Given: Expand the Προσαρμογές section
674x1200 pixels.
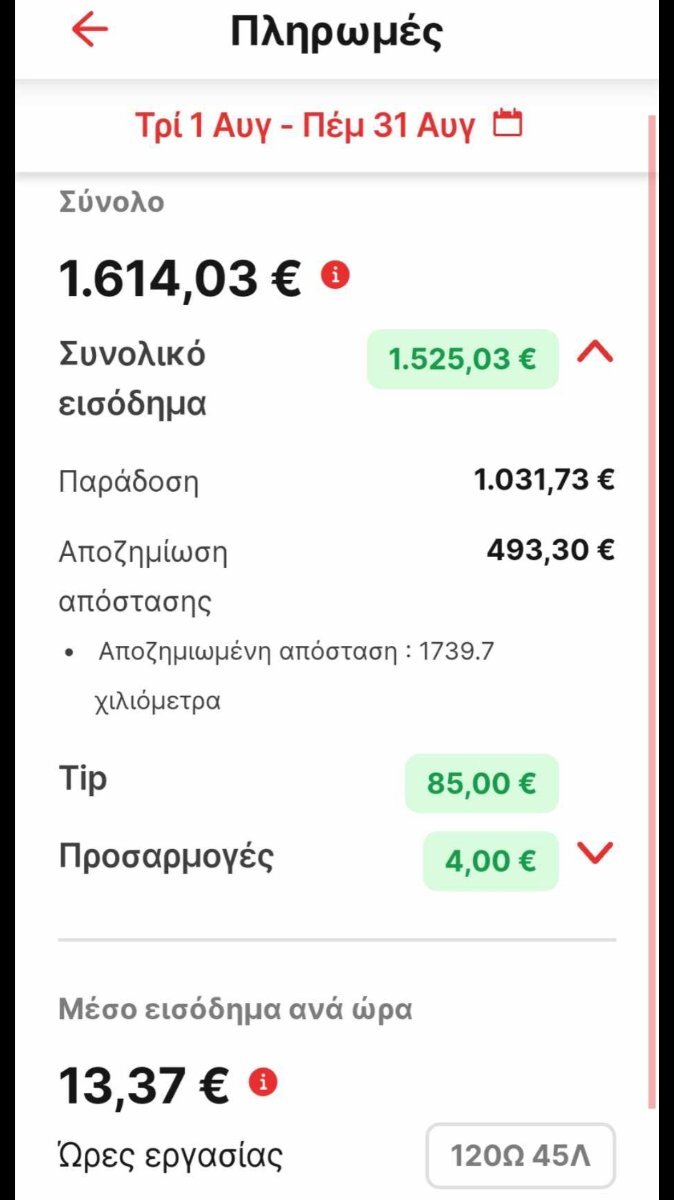Looking at the screenshot, I should [x=596, y=853].
